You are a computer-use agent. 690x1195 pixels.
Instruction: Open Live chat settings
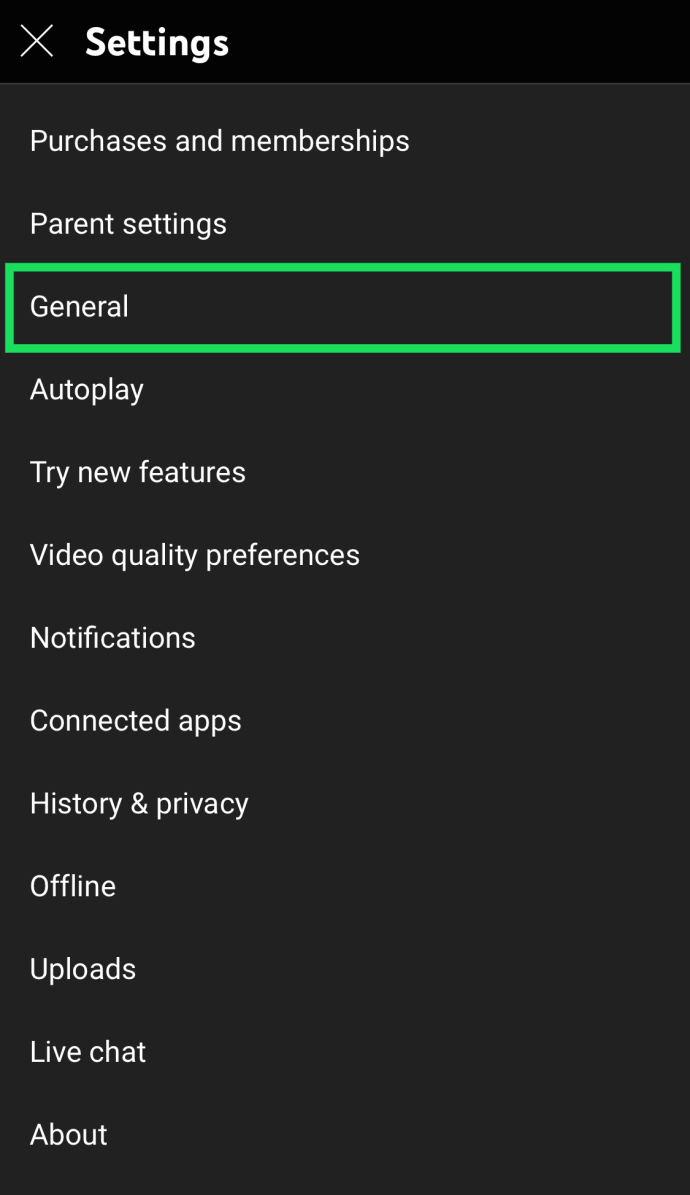[x=88, y=1052]
